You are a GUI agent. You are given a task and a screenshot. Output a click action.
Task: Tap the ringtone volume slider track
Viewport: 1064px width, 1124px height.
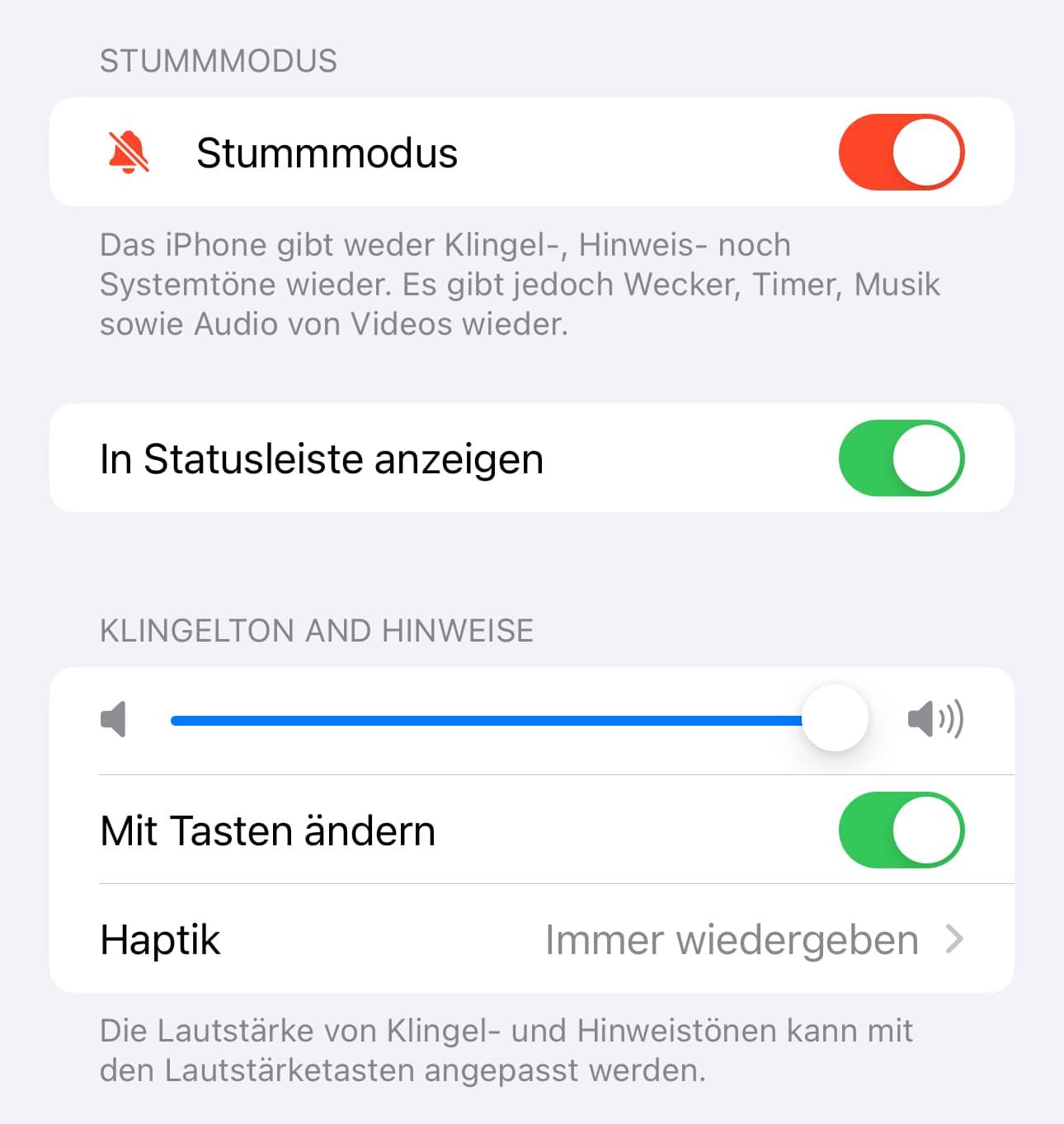[487, 721]
